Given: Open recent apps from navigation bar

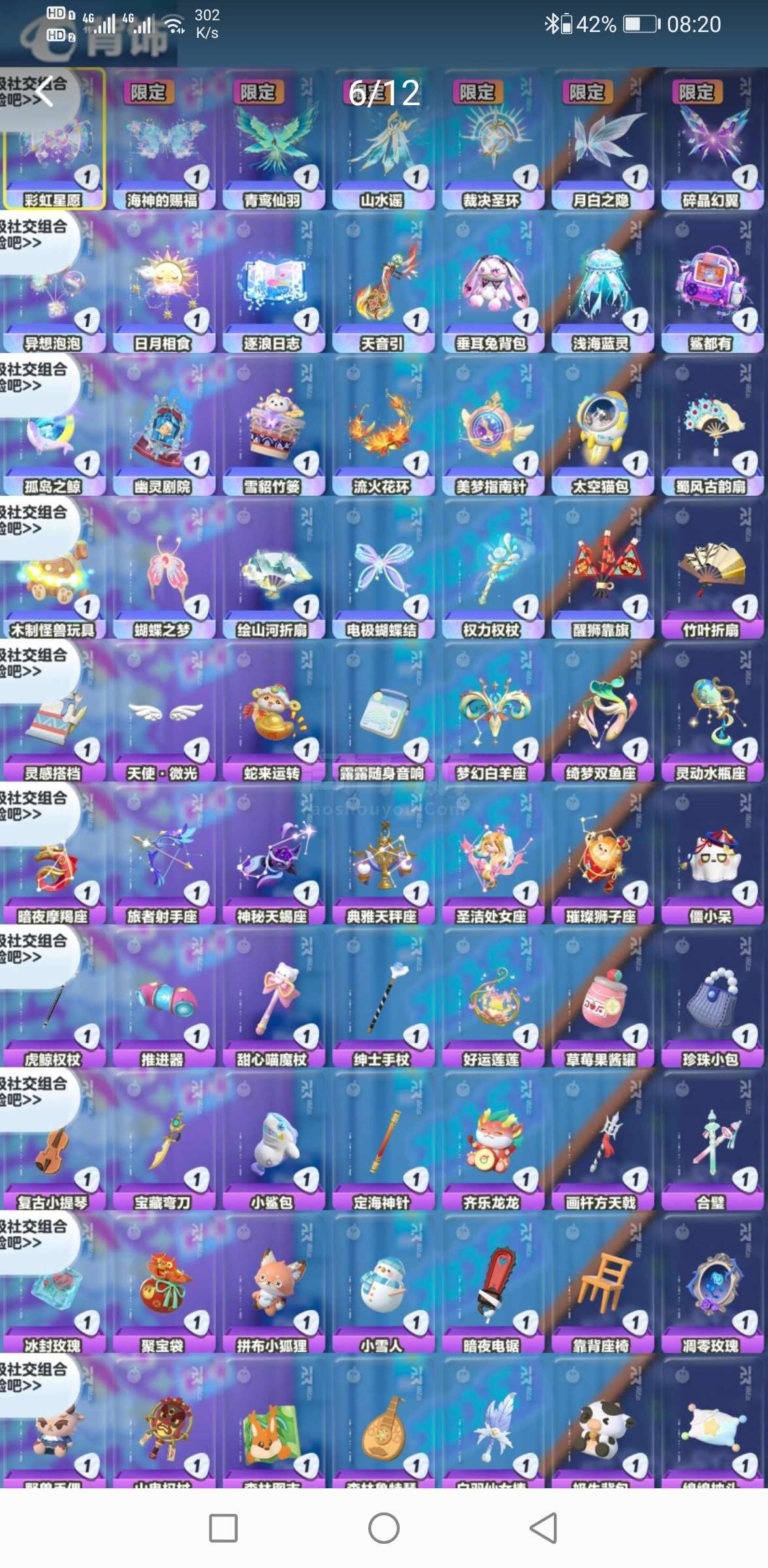Looking at the screenshot, I should click(x=223, y=1528).
